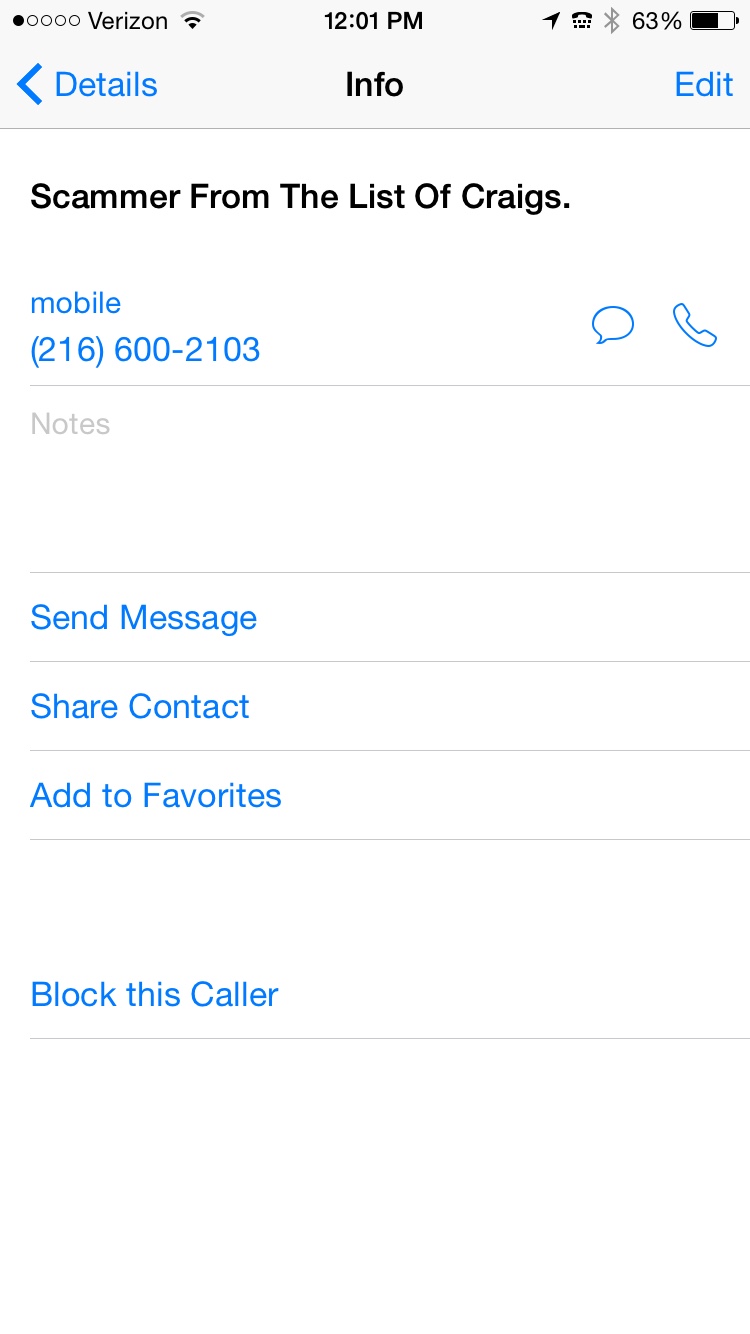Tap Edit to modify this contact
750x1334 pixels.
704,85
